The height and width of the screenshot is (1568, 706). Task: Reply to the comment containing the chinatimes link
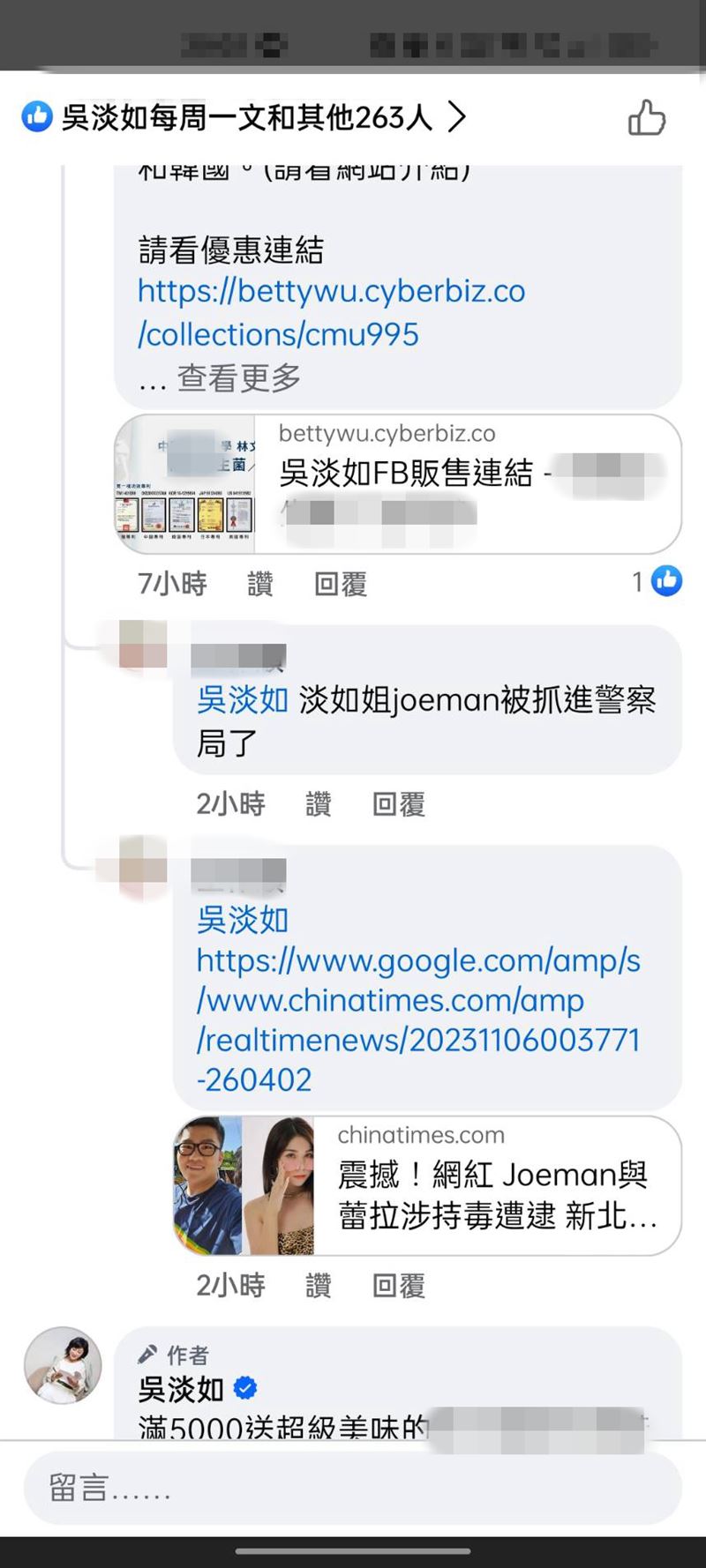point(399,1286)
